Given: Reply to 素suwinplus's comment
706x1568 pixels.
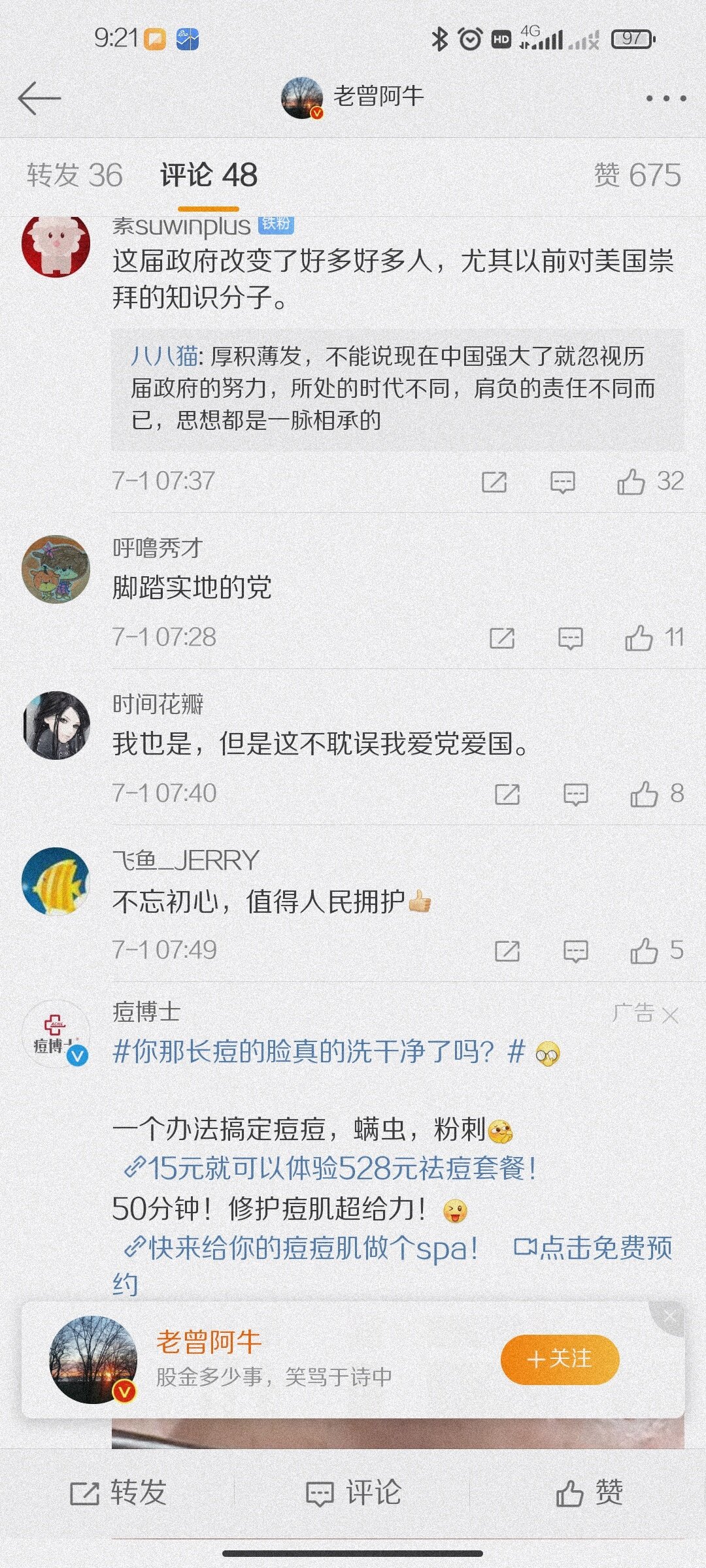Looking at the screenshot, I should click(x=562, y=482).
